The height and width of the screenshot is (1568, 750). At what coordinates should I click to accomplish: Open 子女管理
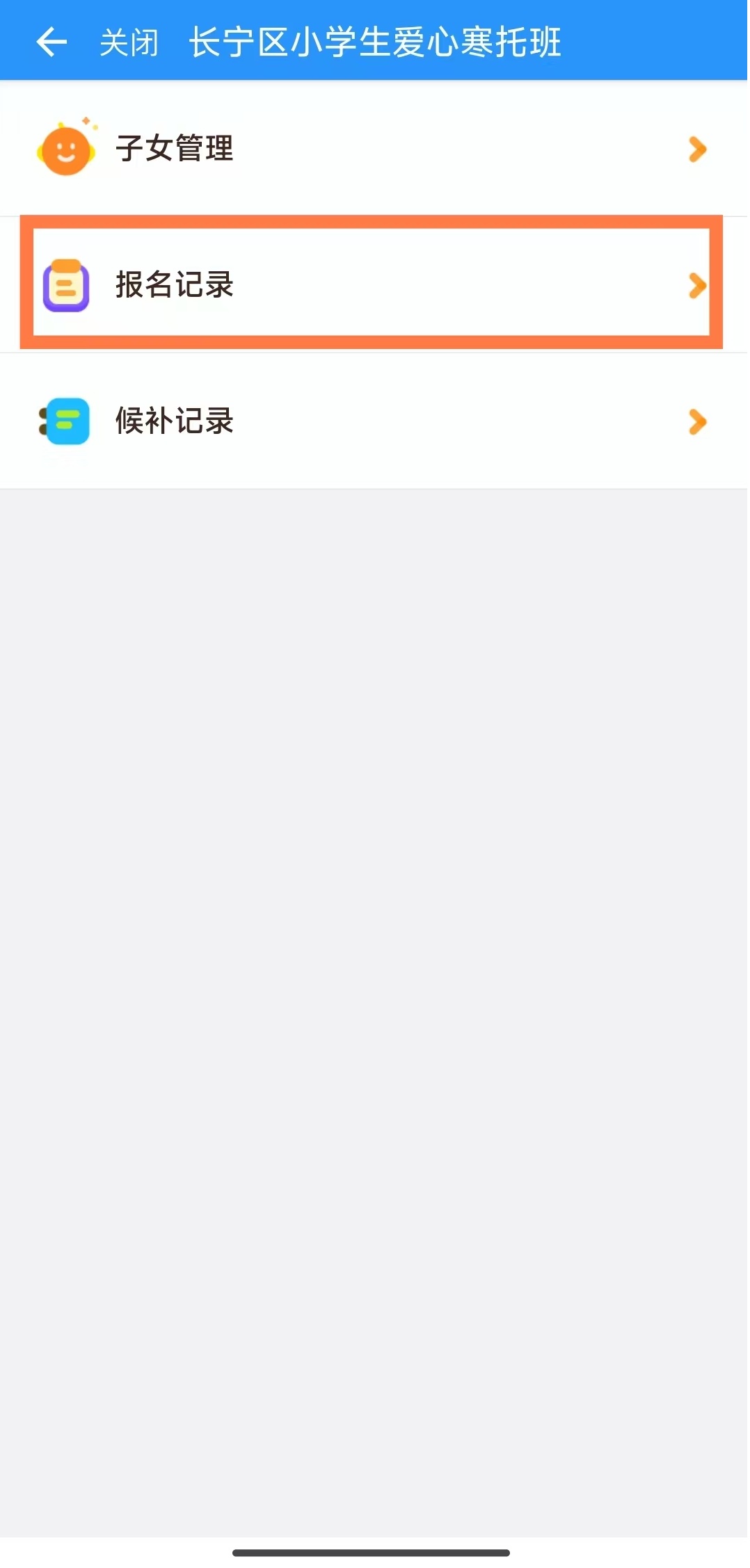click(374, 149)
